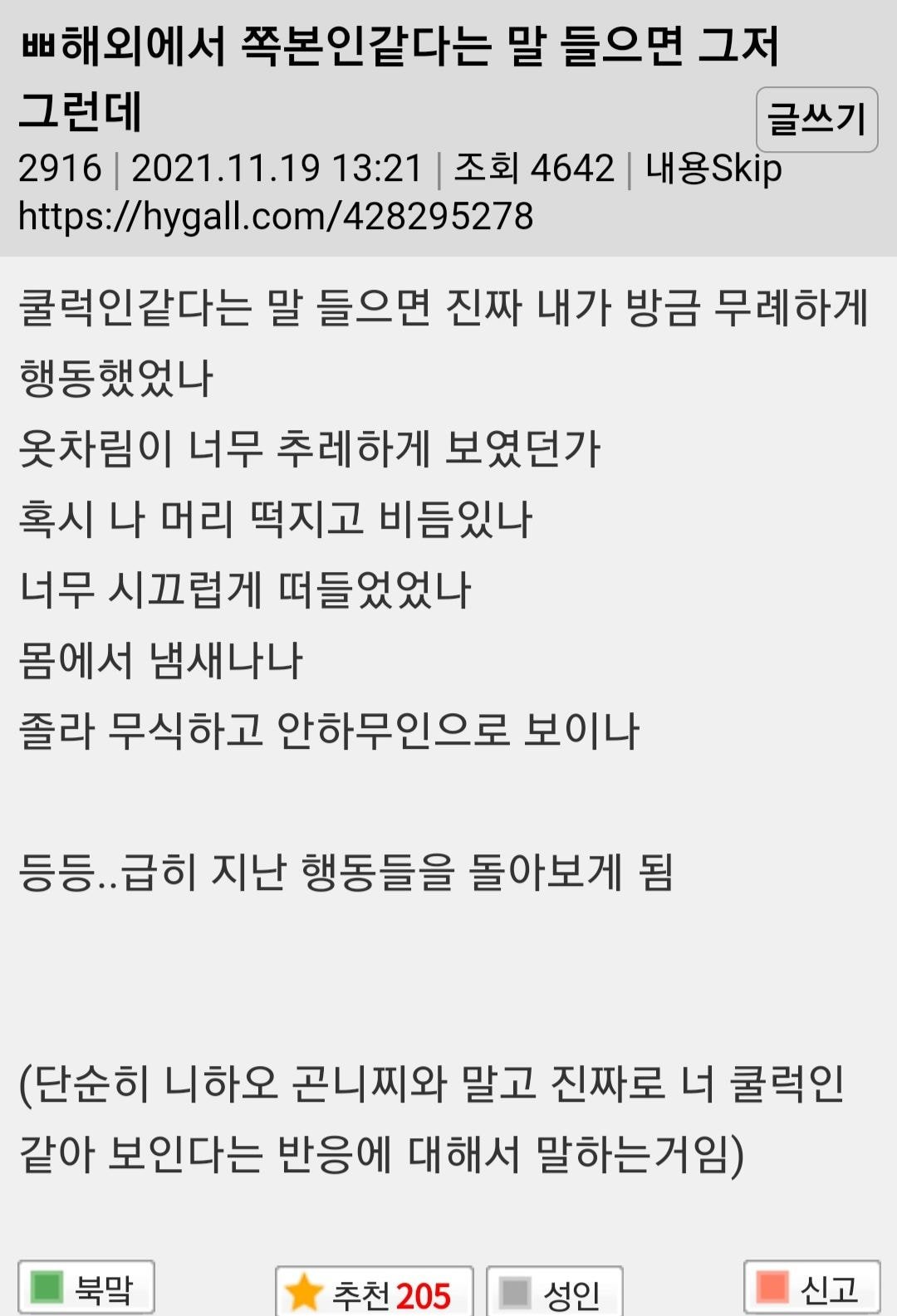The width and height of the screenshot is (897, 1316).
Task: Open the hygall.com post URL
Action: click(276, 217)
